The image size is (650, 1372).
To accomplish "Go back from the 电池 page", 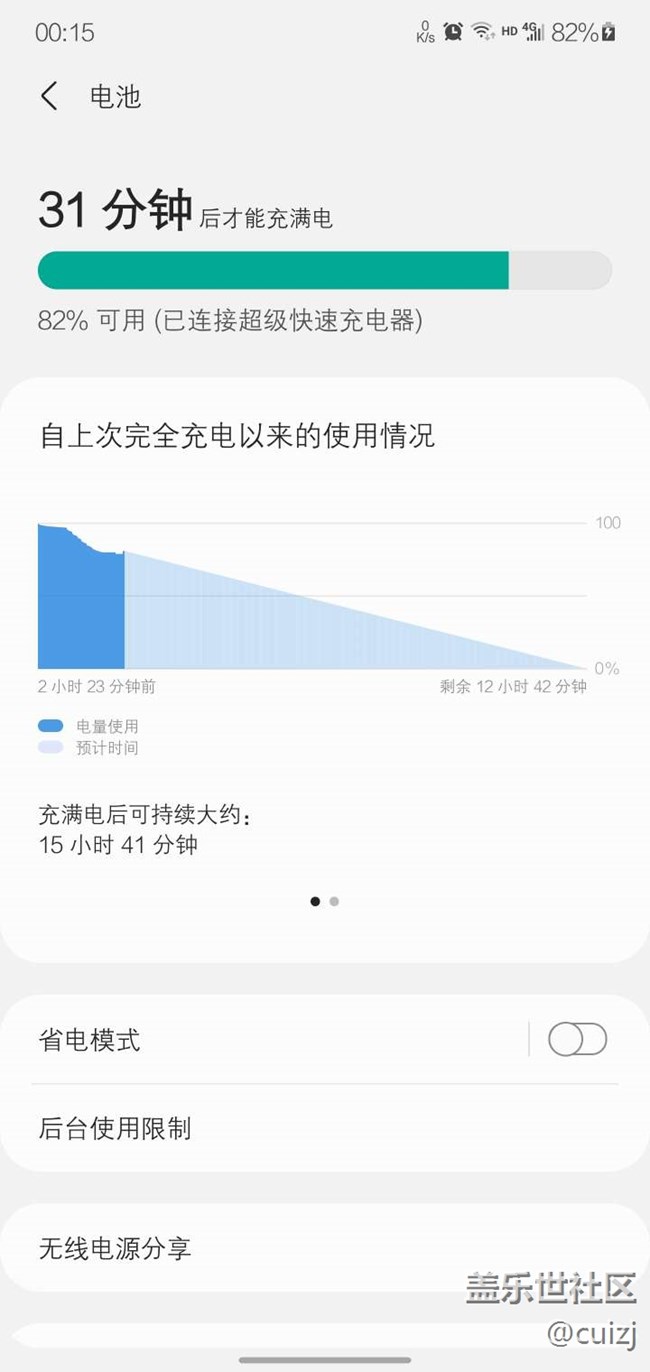I will point(49,97).
